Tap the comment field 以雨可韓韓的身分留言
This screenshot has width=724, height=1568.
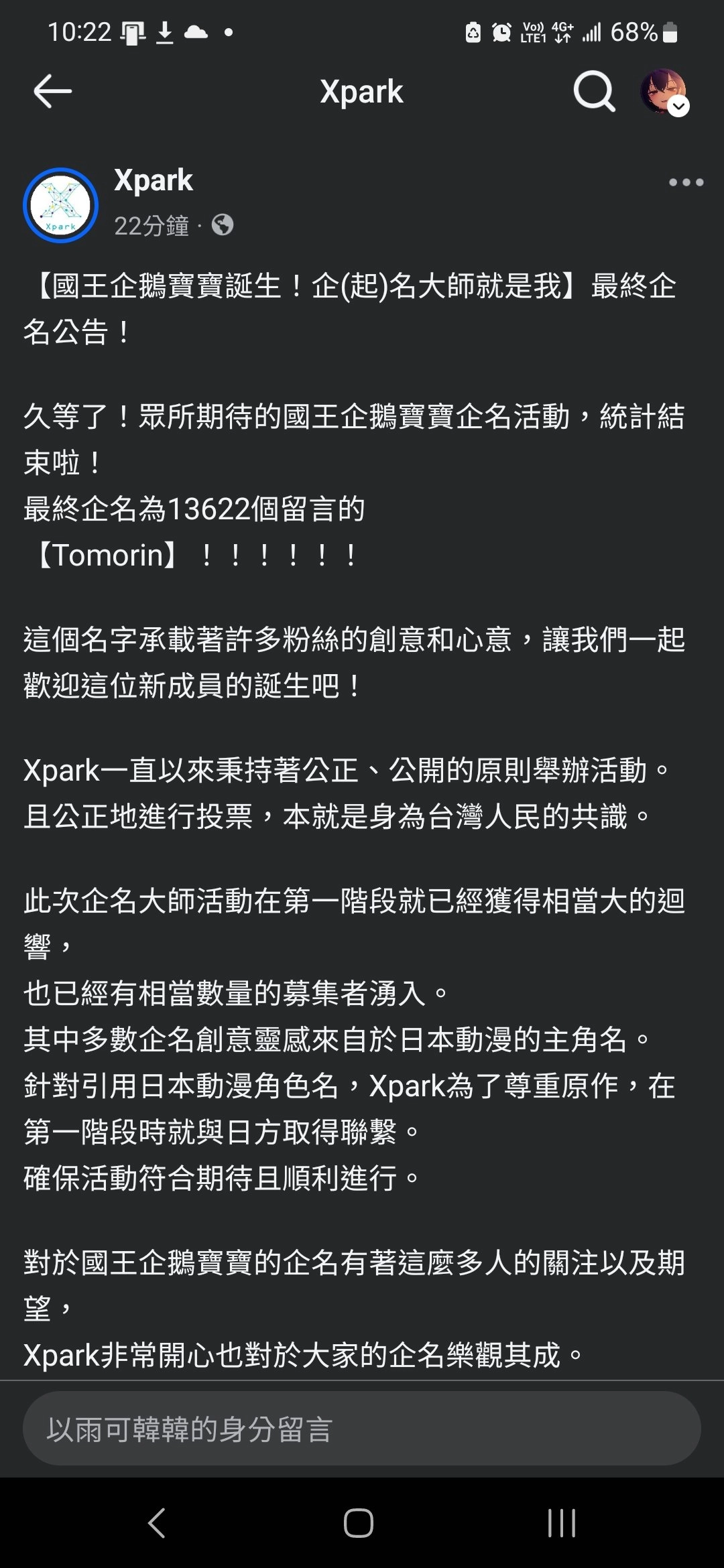coord(362,1429)
